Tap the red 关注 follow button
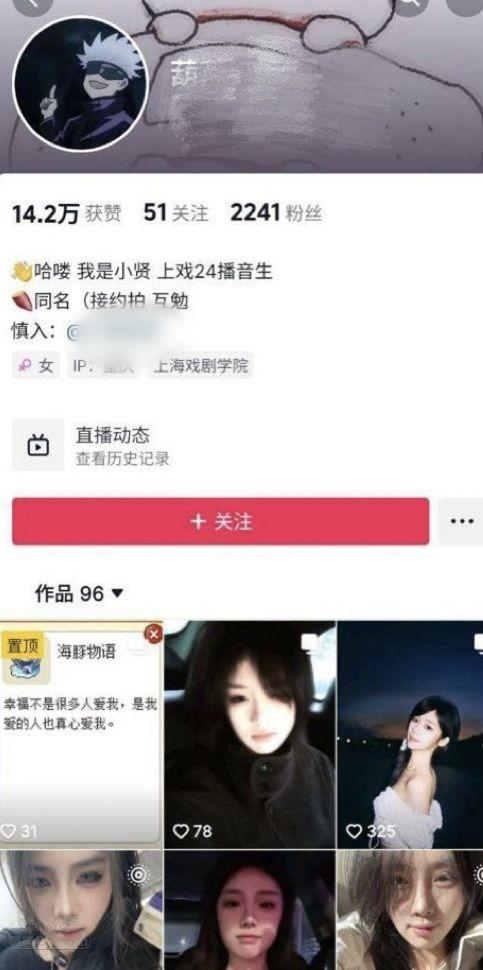Screen dimensions: 483x970 click(220, 521)
